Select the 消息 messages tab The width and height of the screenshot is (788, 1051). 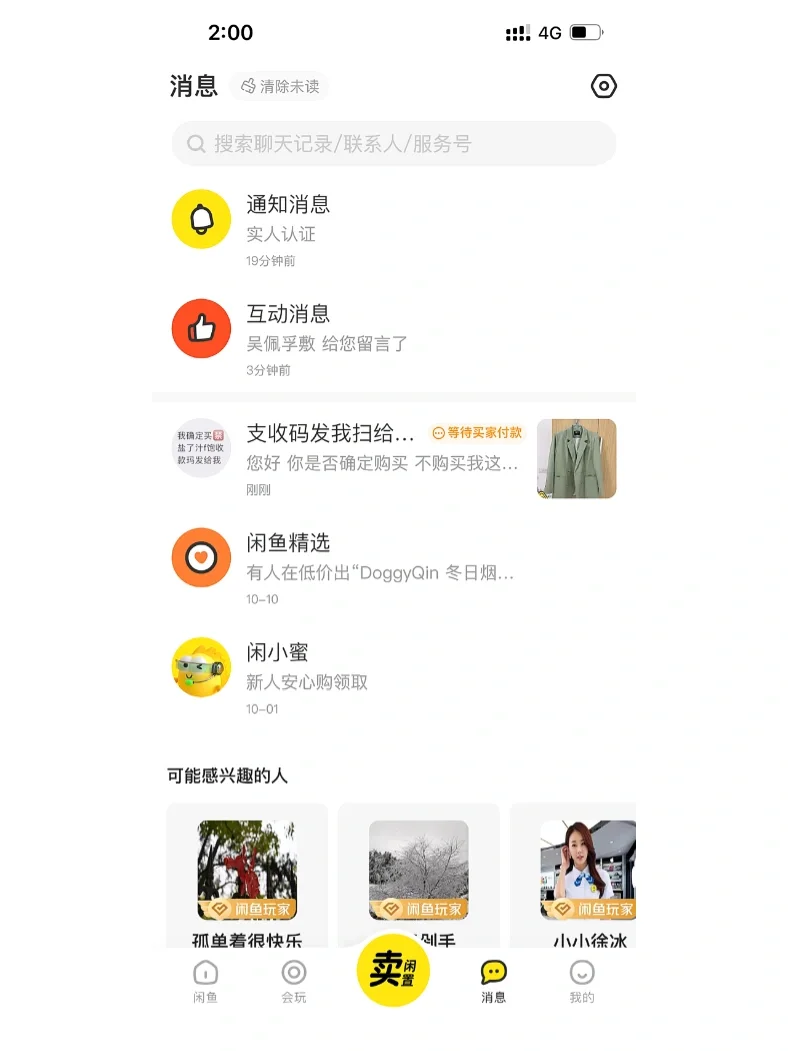(x=493, y=982)
